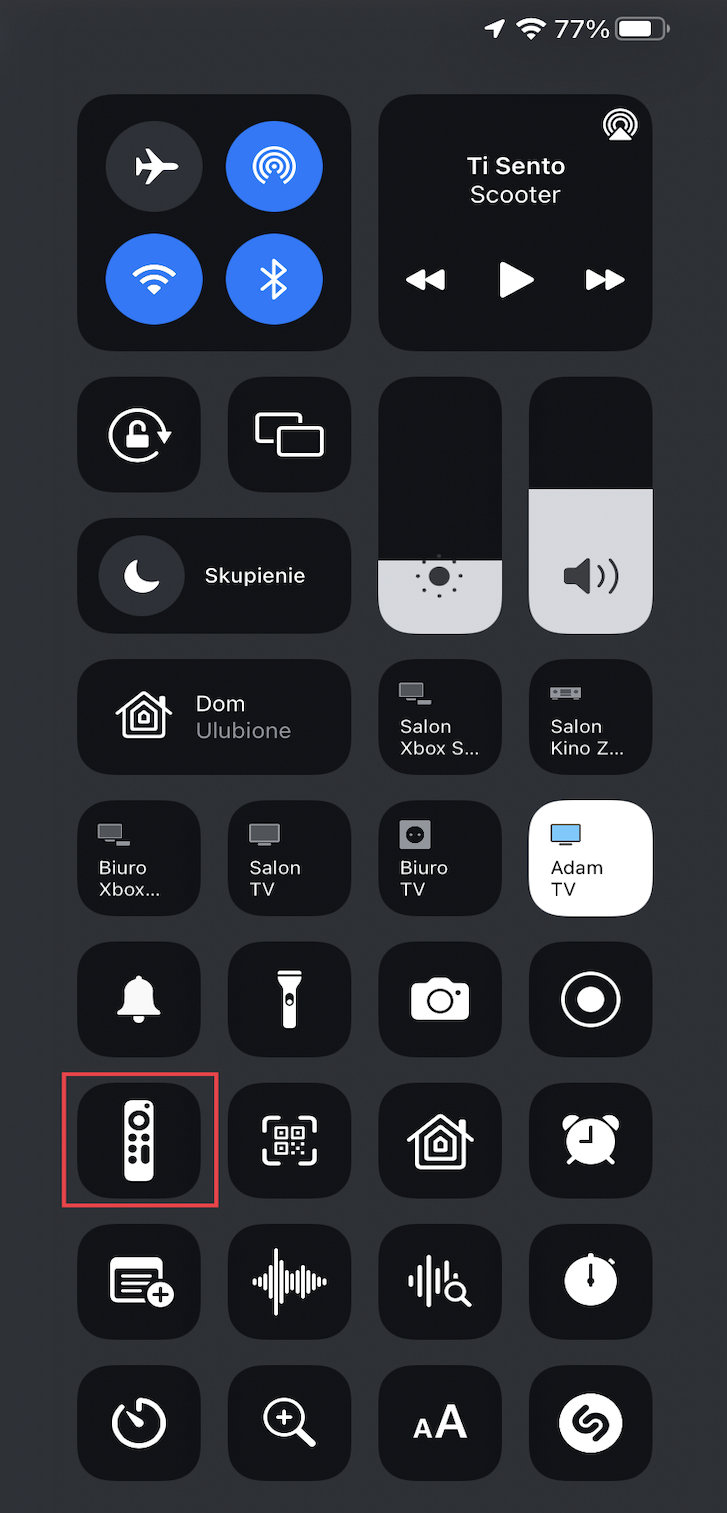Enable Silent mode via the bell

click(x=138, y=999)
